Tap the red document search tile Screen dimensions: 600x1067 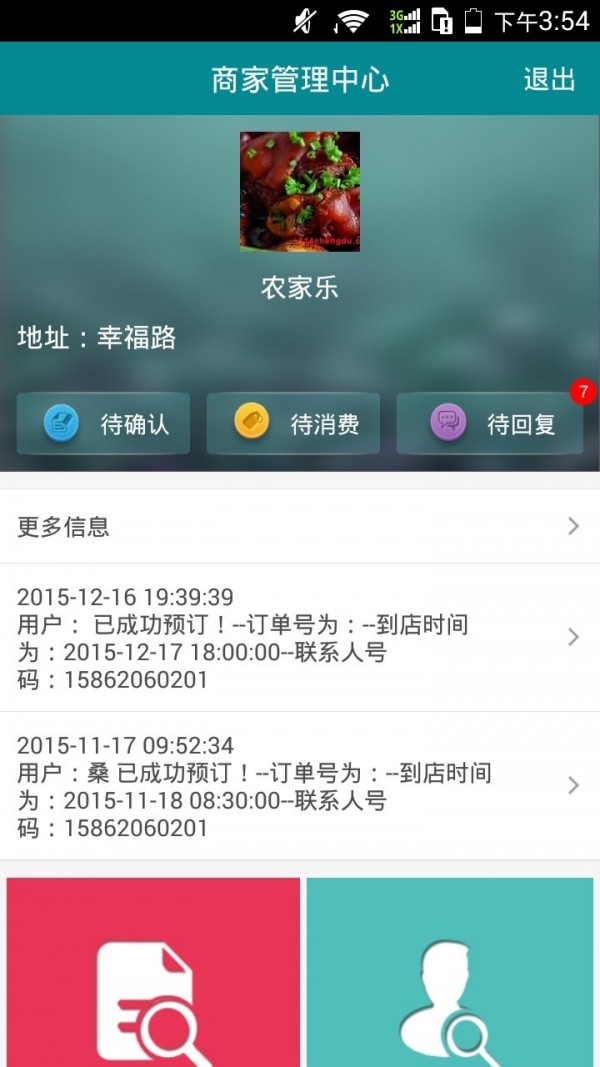pyautogui.click(x=153, y=972)
